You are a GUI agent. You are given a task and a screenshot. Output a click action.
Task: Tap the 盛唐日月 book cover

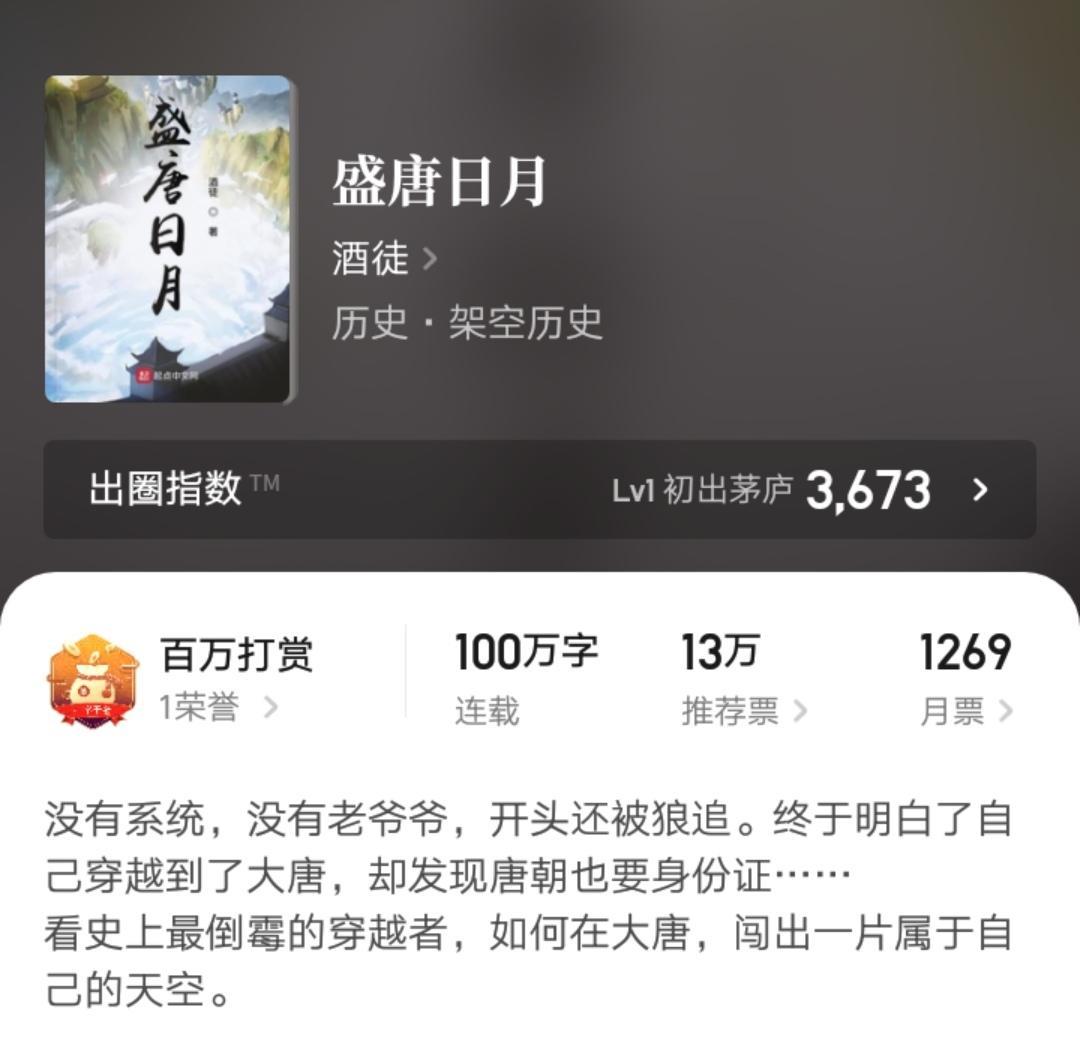click(168, 239)
